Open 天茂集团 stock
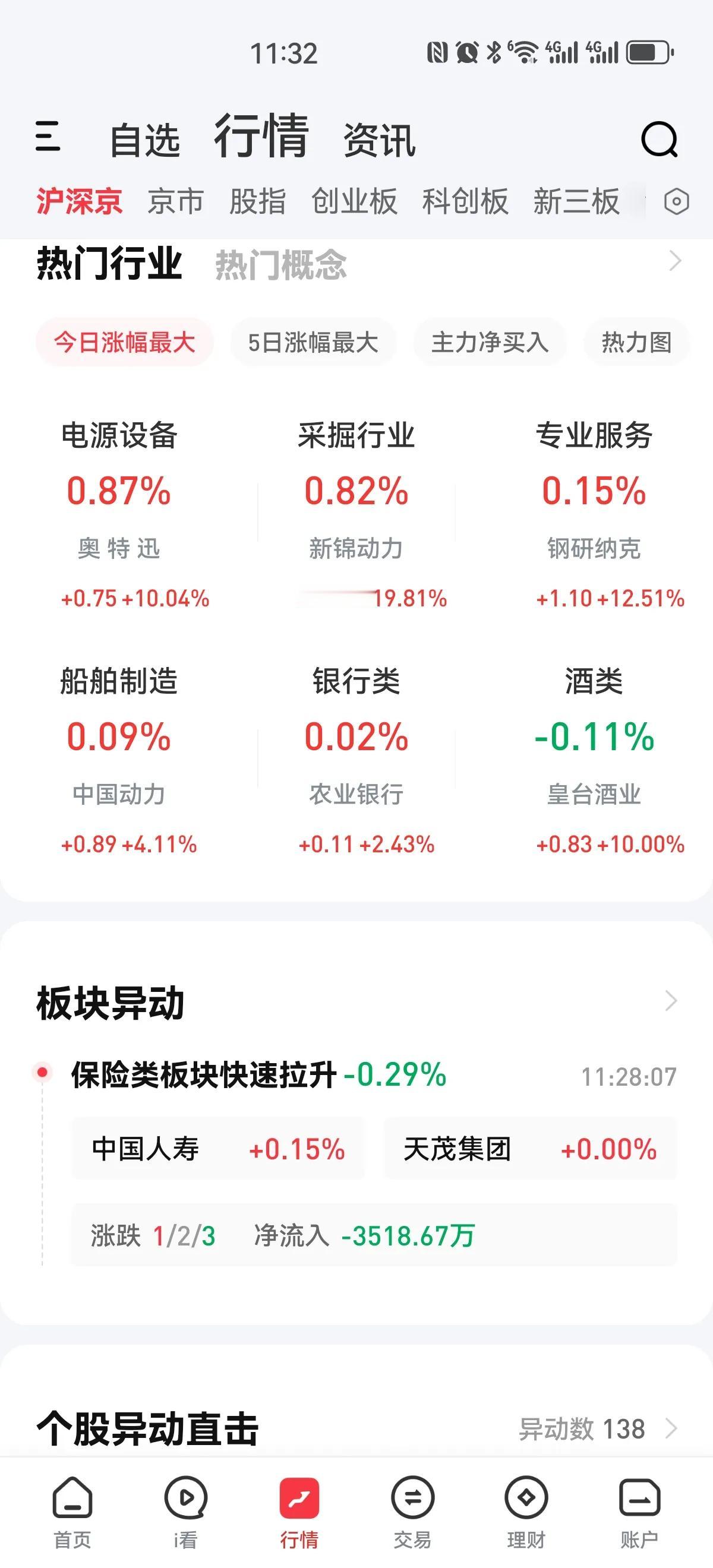The width and height of the screenshot is (713, 1568). point(530,1149)
